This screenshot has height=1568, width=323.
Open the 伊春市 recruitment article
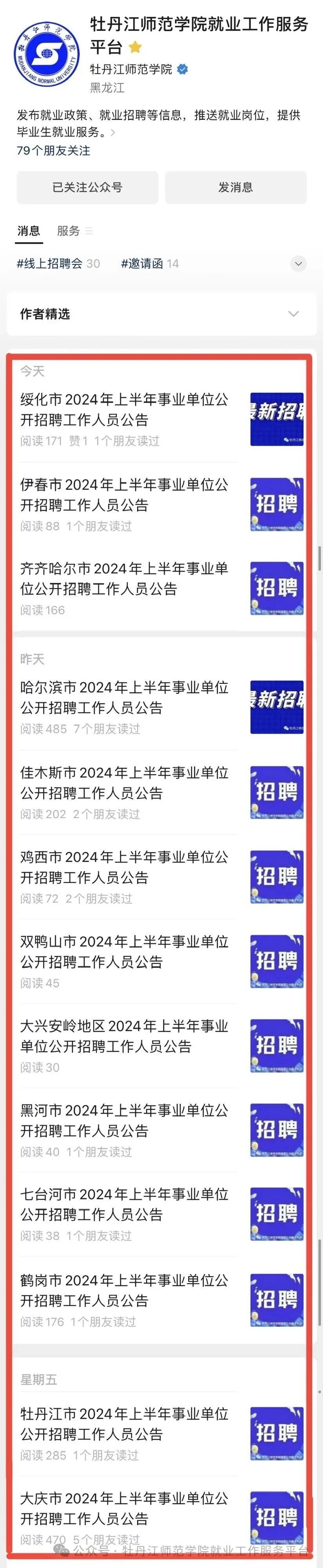tap(125, 495)
